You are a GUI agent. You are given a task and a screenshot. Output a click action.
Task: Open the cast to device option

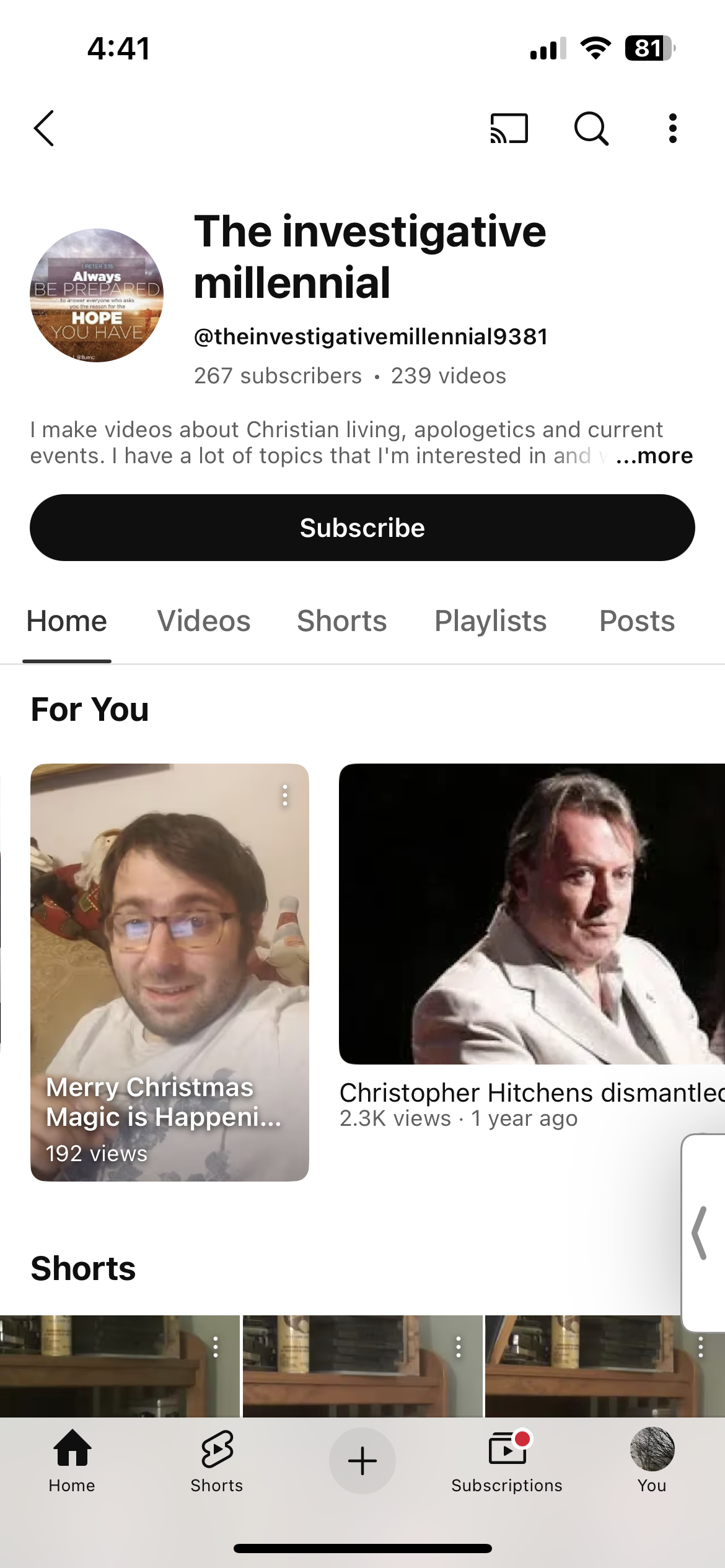(509, 128)
